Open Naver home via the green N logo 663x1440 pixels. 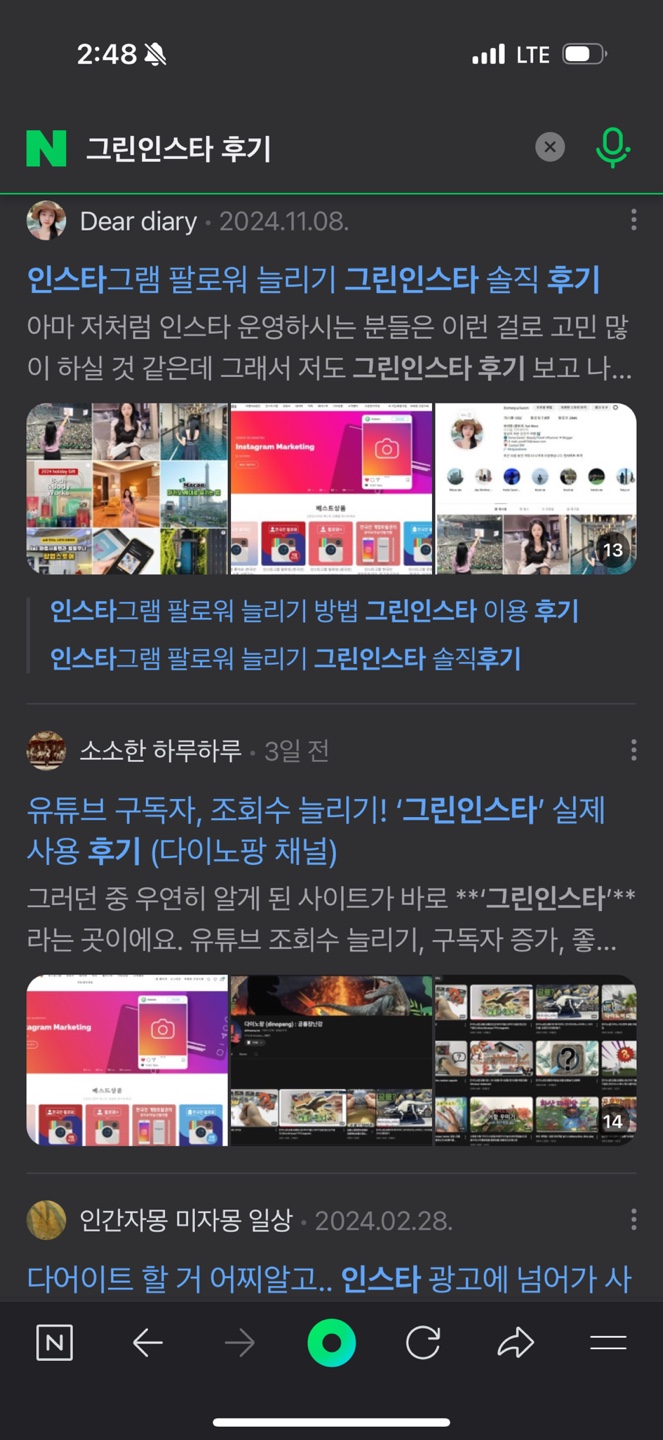(46, 148)
